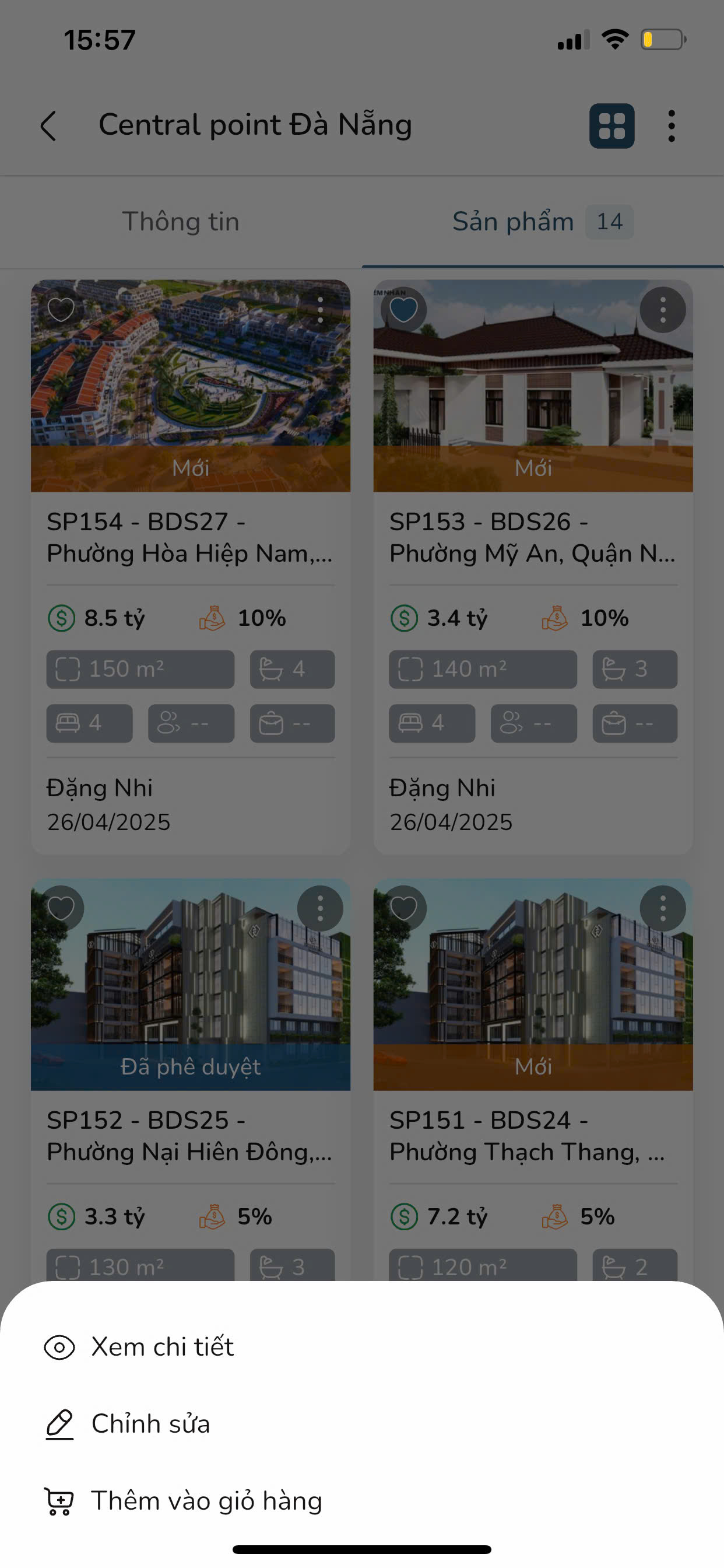724x1568 pixels.
Task: Open more options on the SP153 card
Action: [663, 310]
